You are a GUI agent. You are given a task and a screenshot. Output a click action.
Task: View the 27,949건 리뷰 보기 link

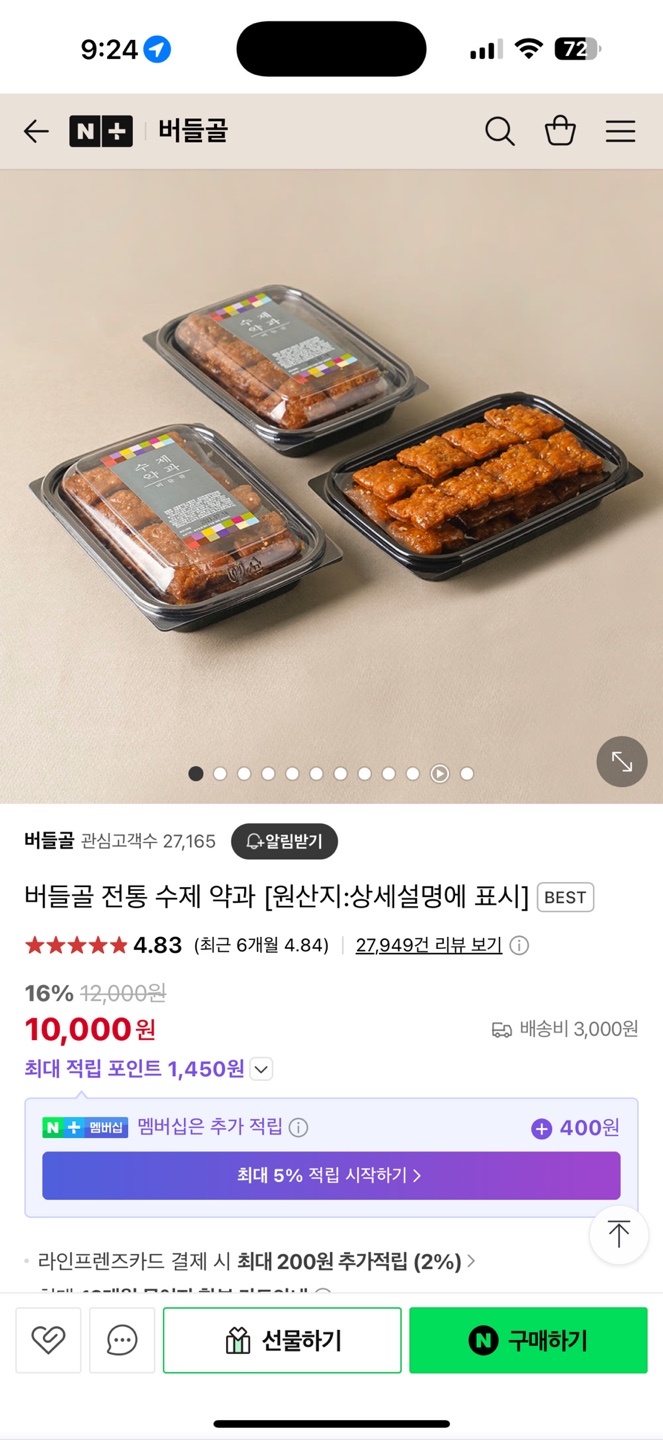click(x=429, y=945)
